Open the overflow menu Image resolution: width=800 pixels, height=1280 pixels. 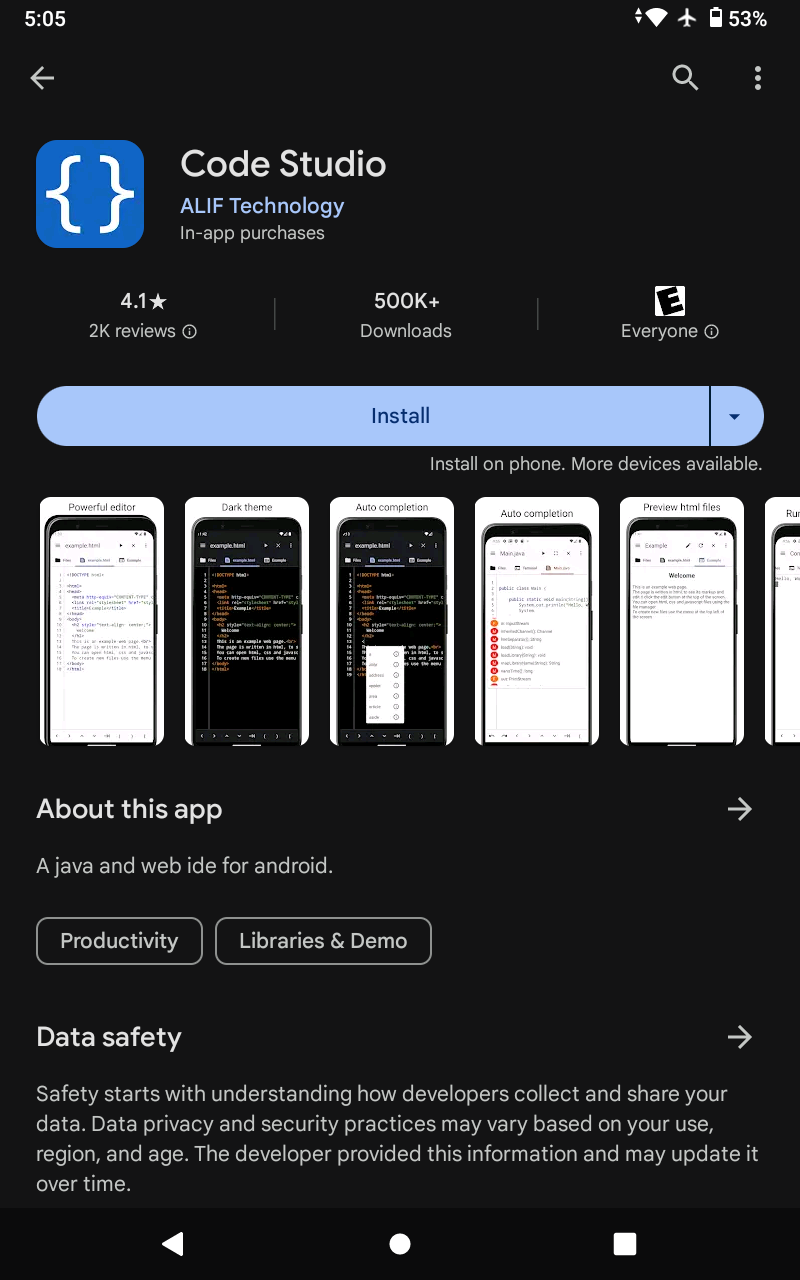click(x=758, y=78)
